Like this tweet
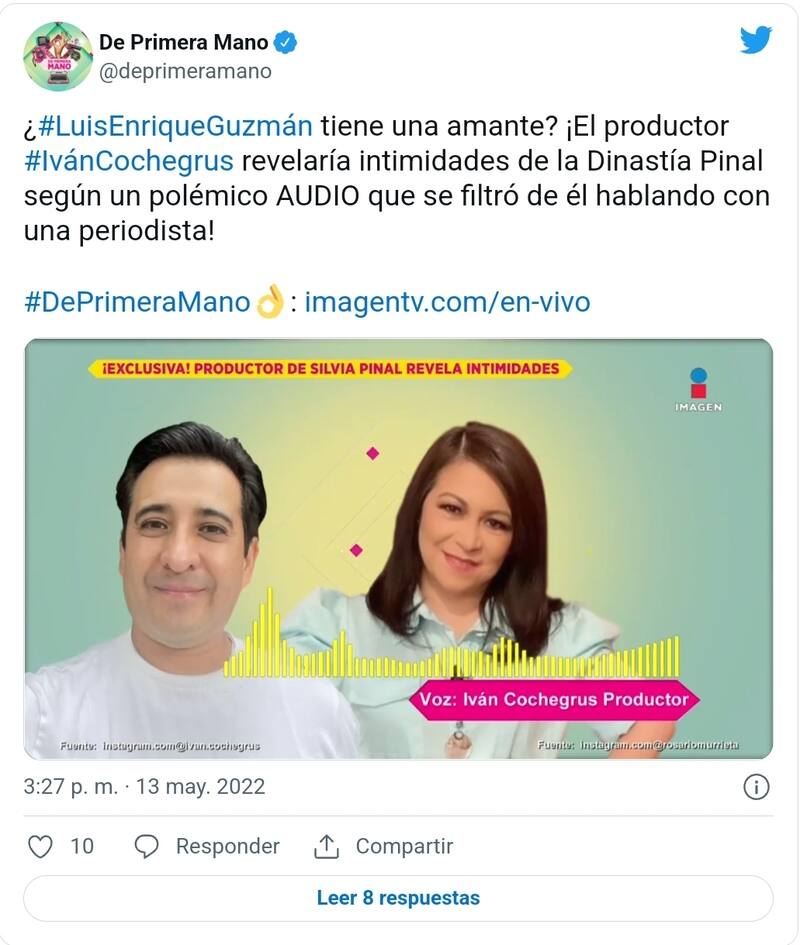 [41, 846]
